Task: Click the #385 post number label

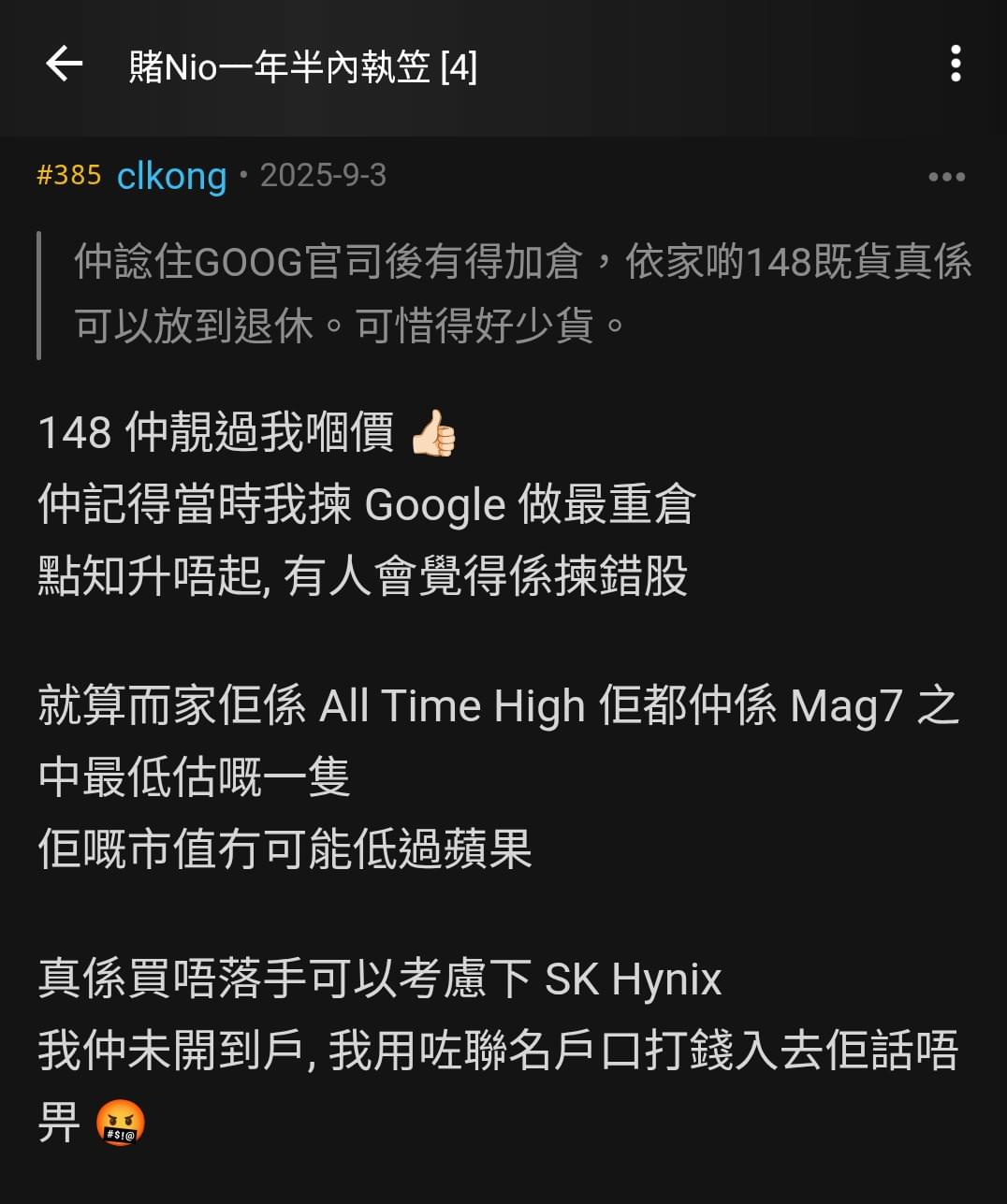Action: [67, 174]
